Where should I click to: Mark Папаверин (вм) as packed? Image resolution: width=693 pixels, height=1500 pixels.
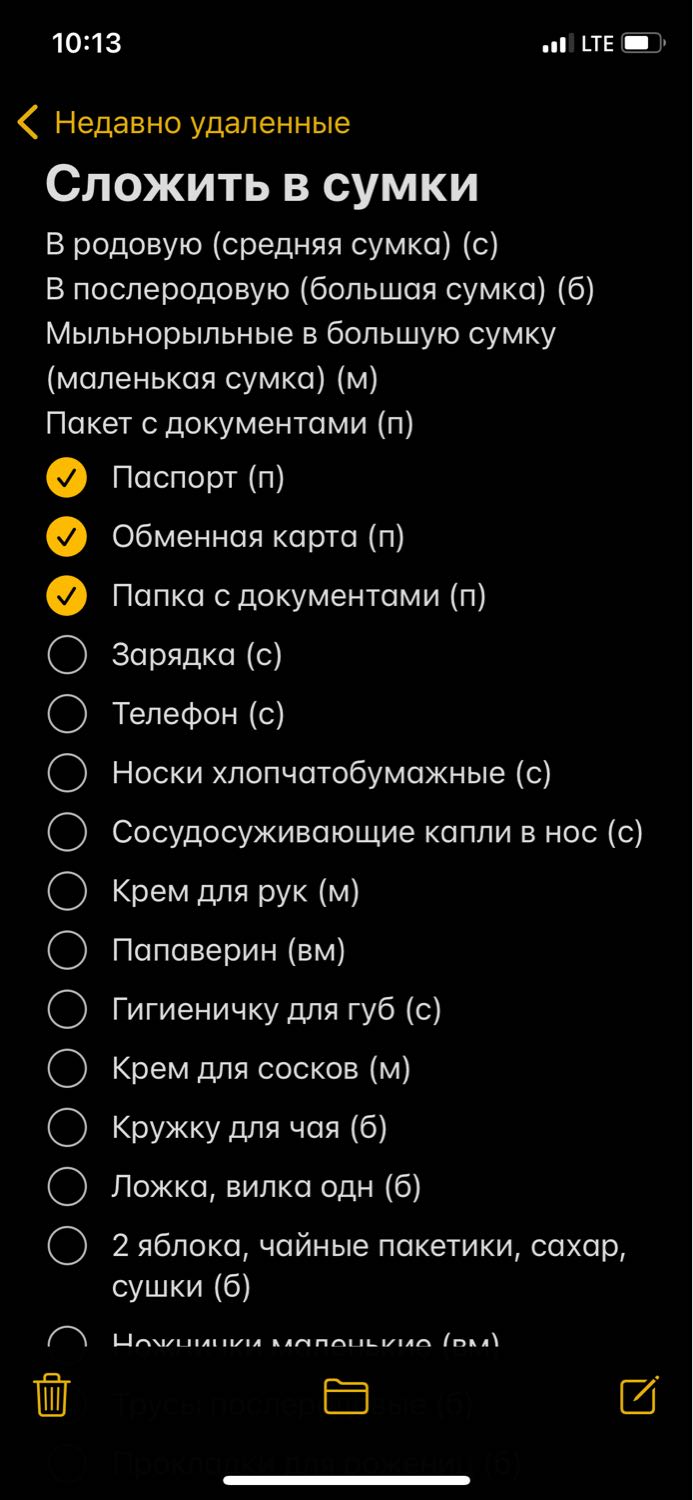click(67, 950)
